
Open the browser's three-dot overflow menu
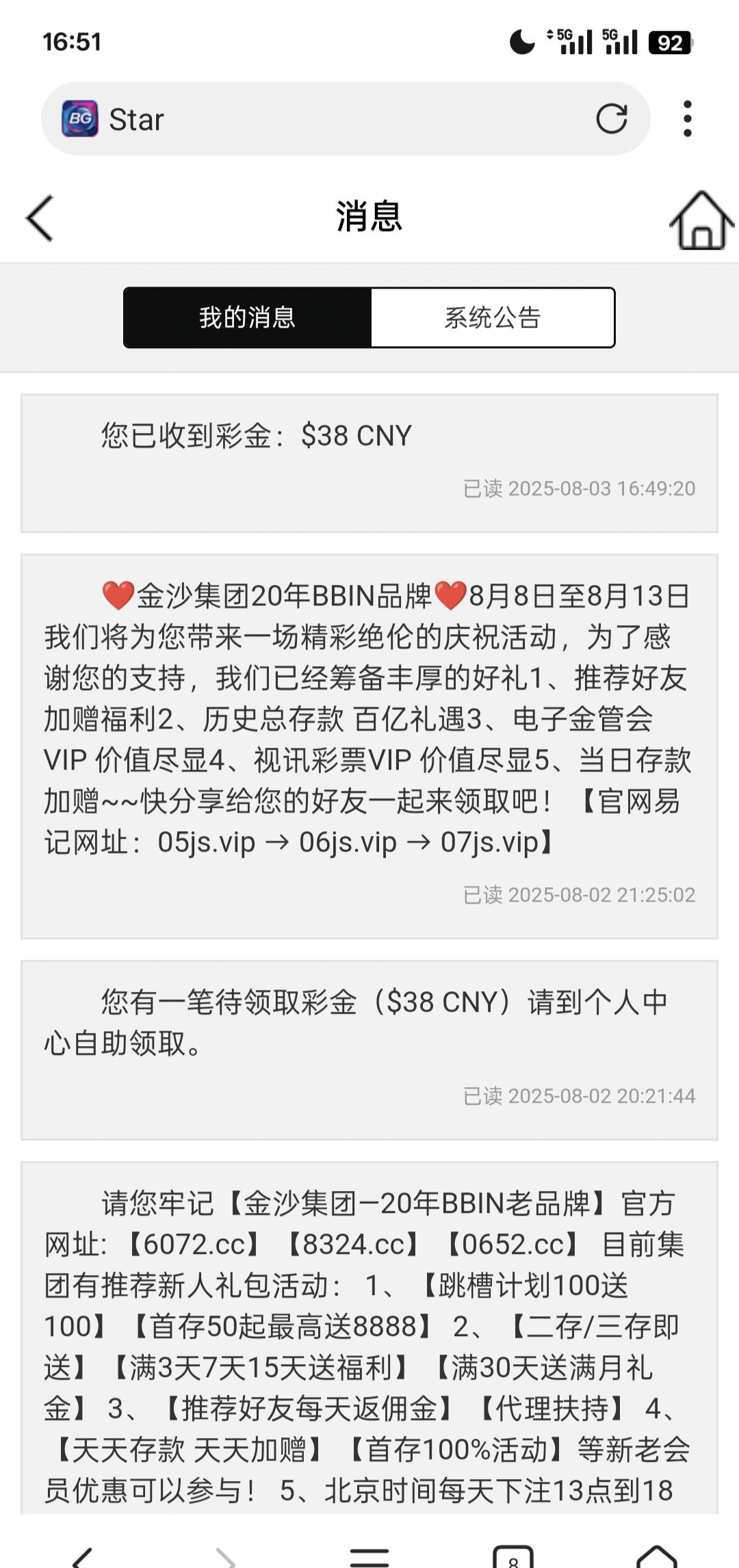(x=687, y=119)
